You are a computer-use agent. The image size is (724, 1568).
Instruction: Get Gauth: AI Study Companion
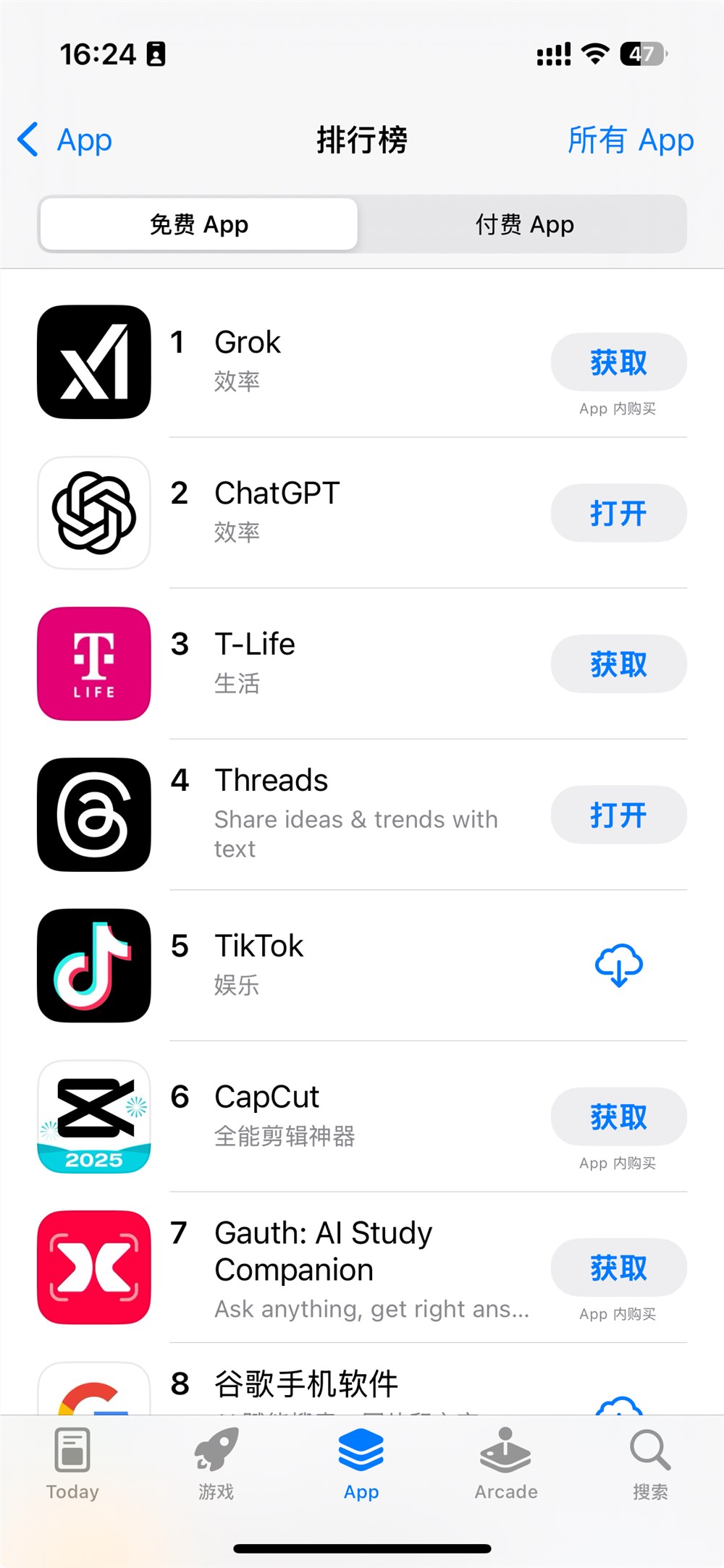[x=618, y=1267]
